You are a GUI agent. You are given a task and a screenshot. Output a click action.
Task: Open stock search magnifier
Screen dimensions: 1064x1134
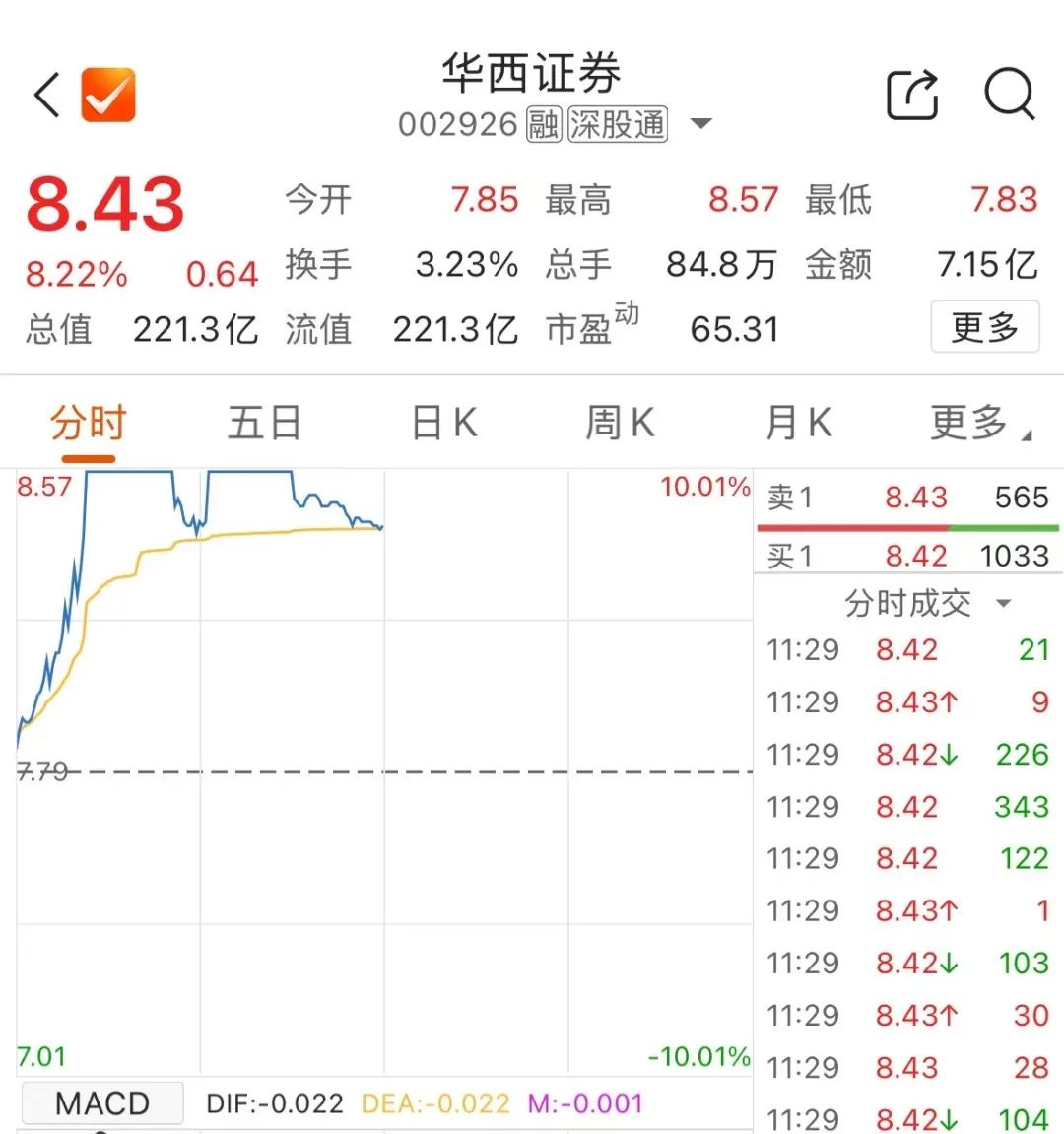click(1009, 96)
